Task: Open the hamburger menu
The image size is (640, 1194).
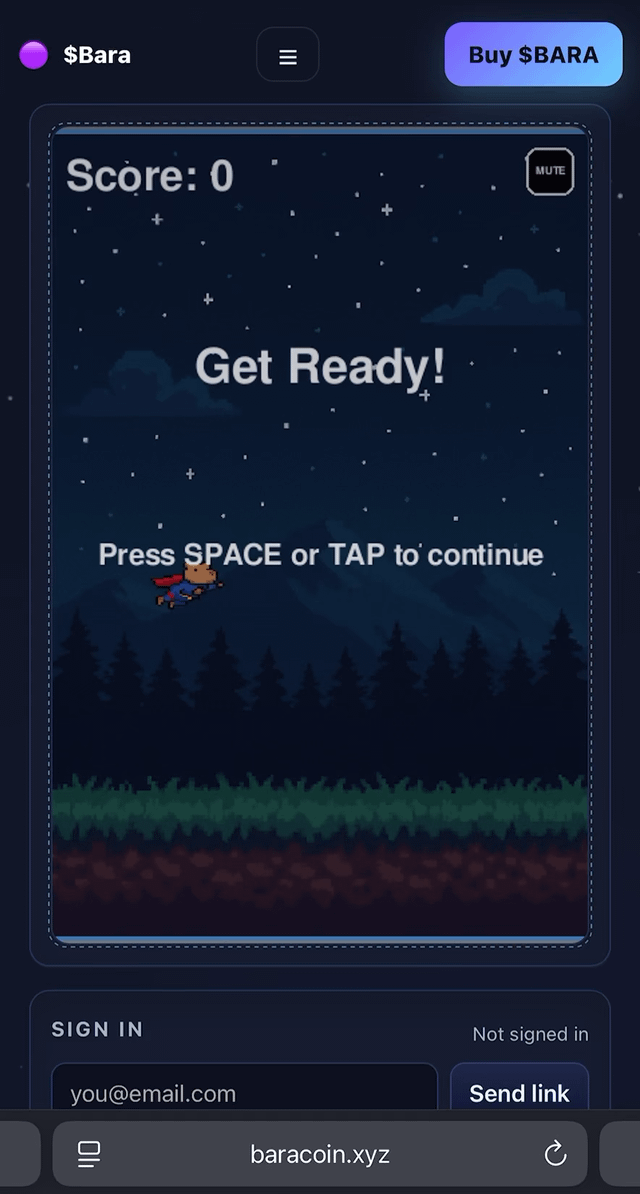Action: [288, 55]
